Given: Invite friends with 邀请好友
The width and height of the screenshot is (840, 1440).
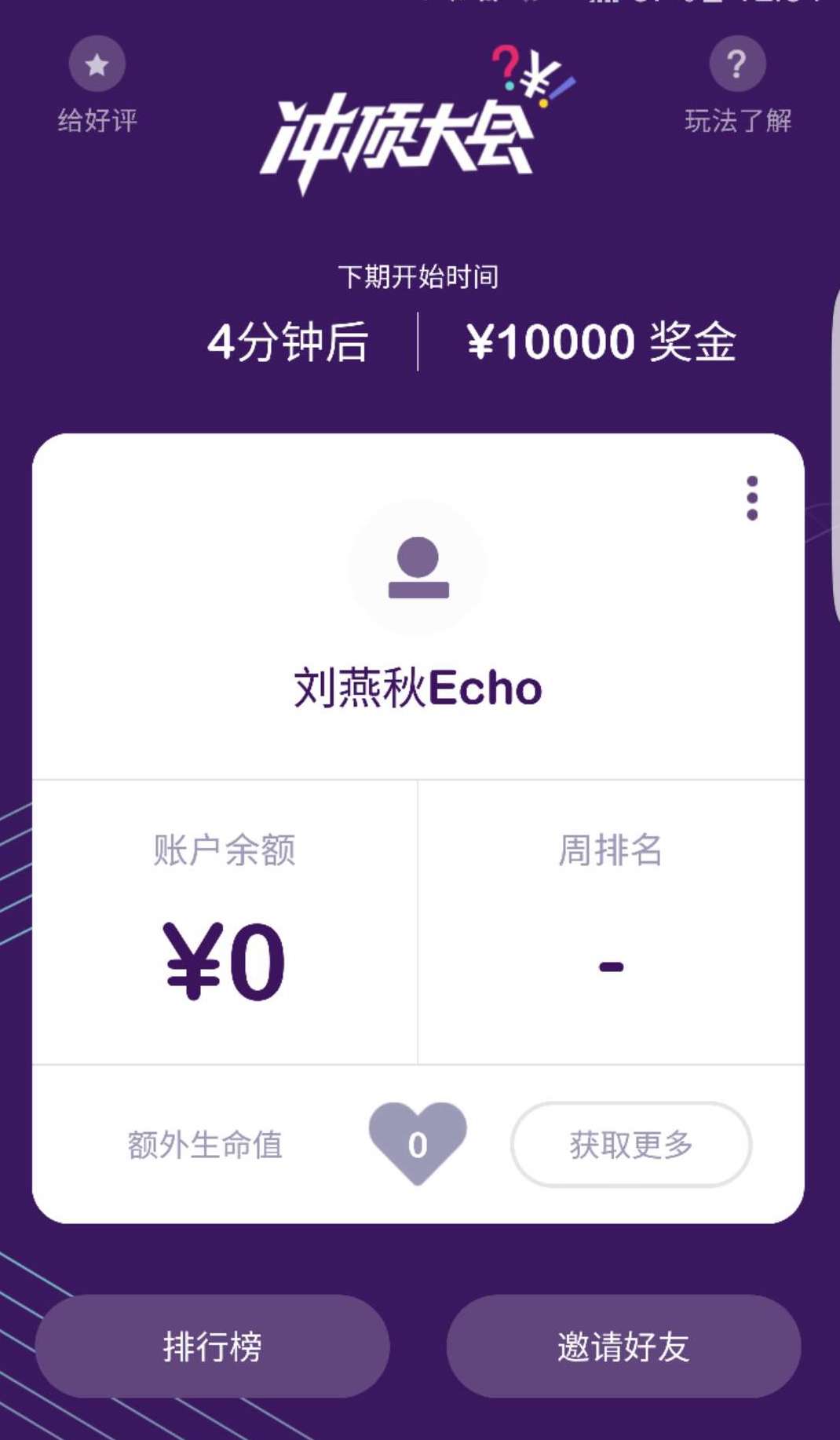Looking at the screenshot, I should click(x=623, y=1346).
